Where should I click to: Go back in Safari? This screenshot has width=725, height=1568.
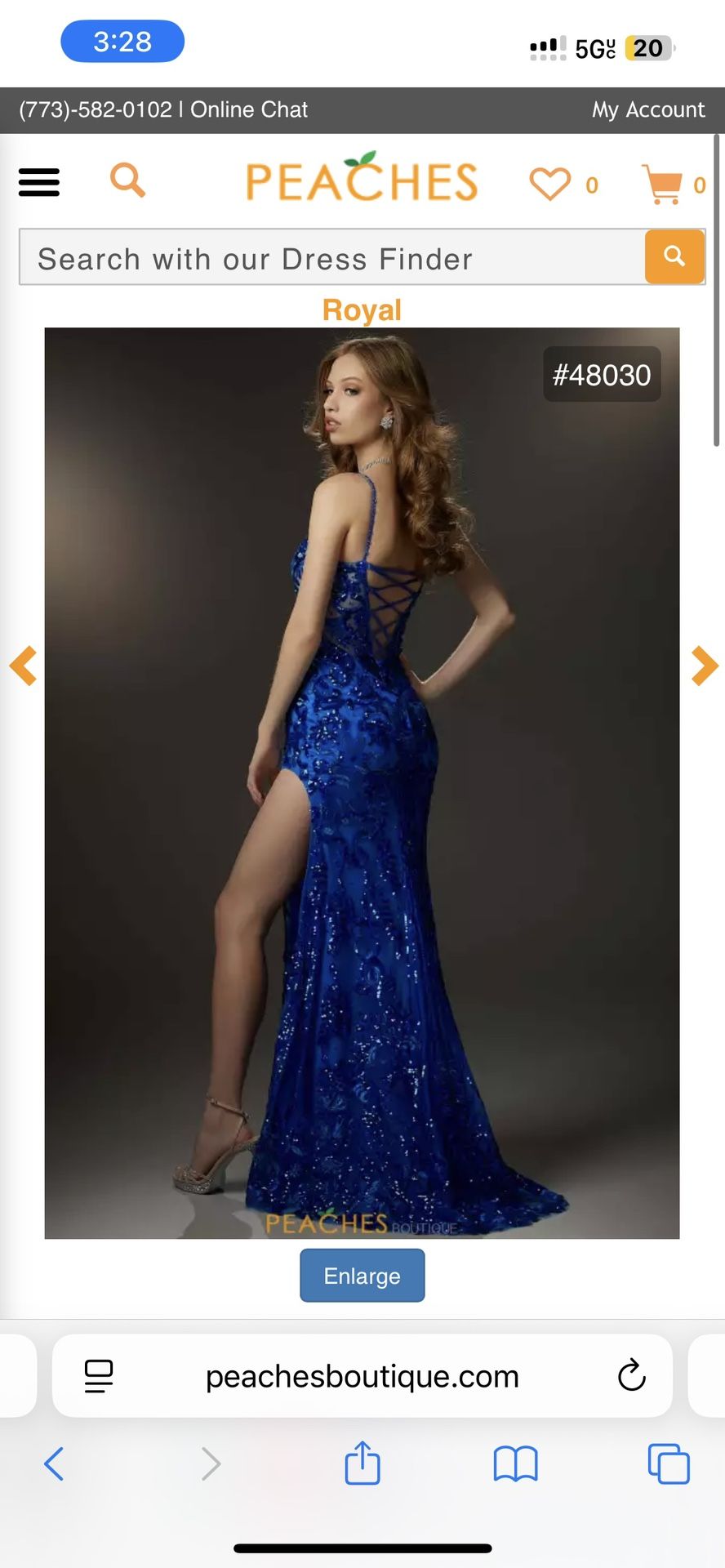click(x=54, y=1463)
